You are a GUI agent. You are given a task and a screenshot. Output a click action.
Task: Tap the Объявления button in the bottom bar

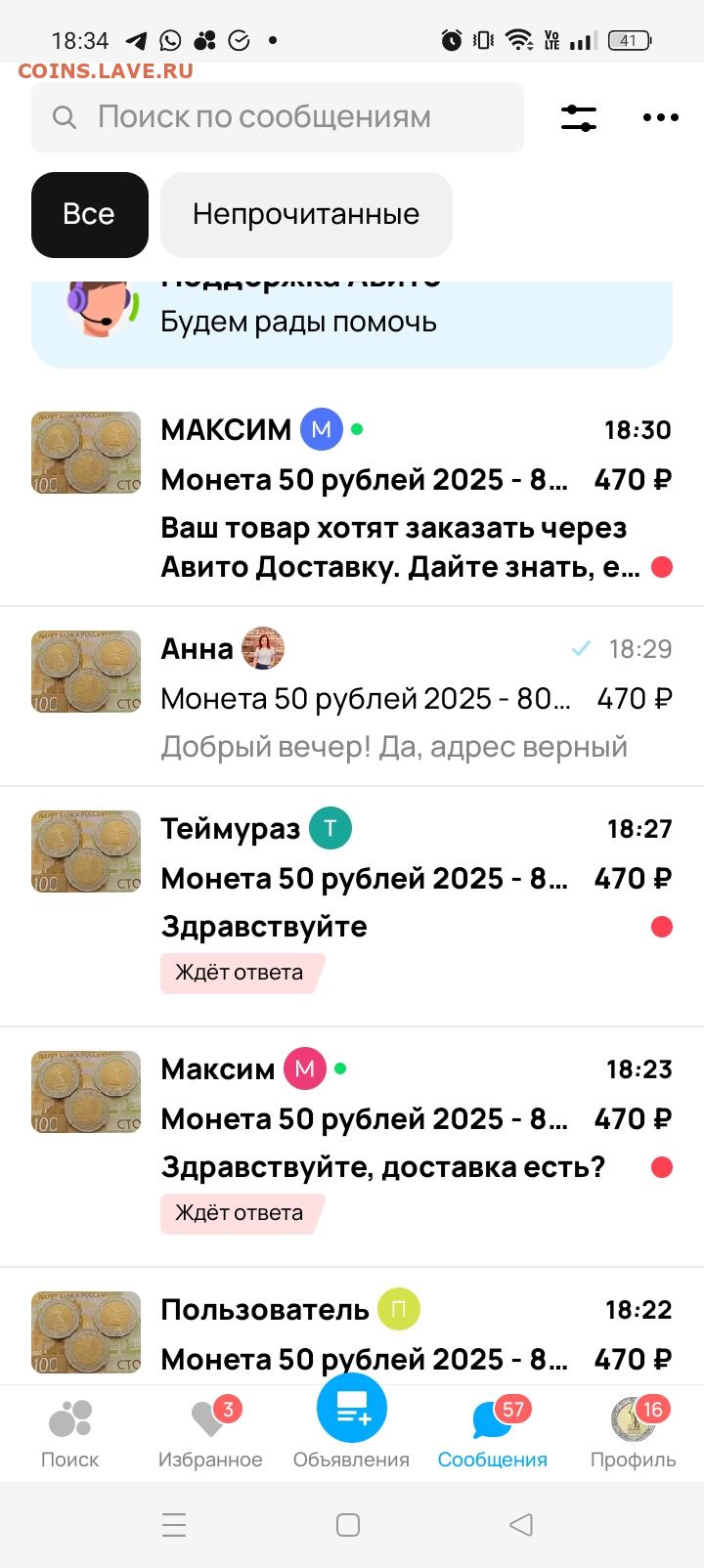352,1429
